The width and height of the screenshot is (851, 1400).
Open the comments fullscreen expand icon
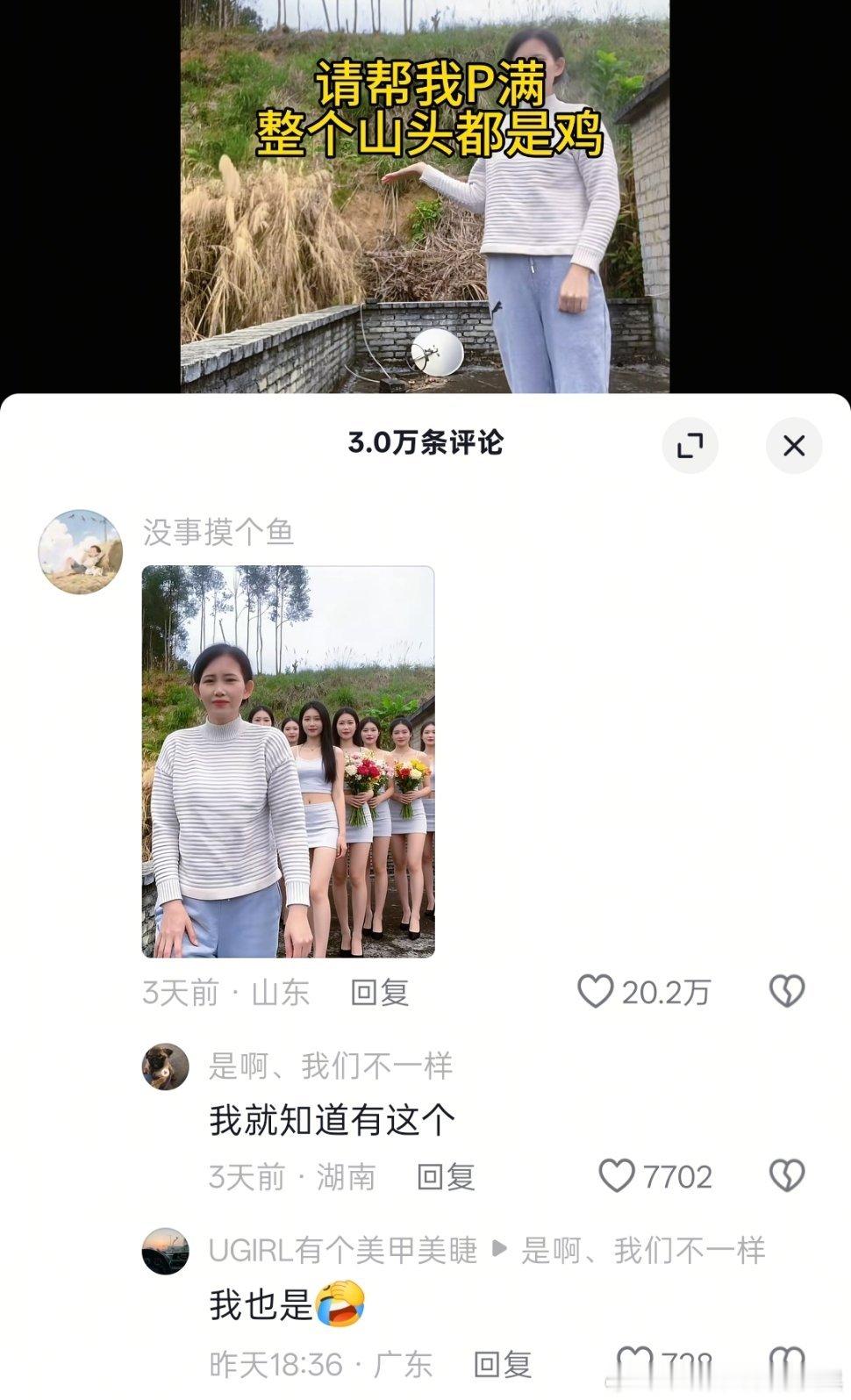tap(692, 446)
